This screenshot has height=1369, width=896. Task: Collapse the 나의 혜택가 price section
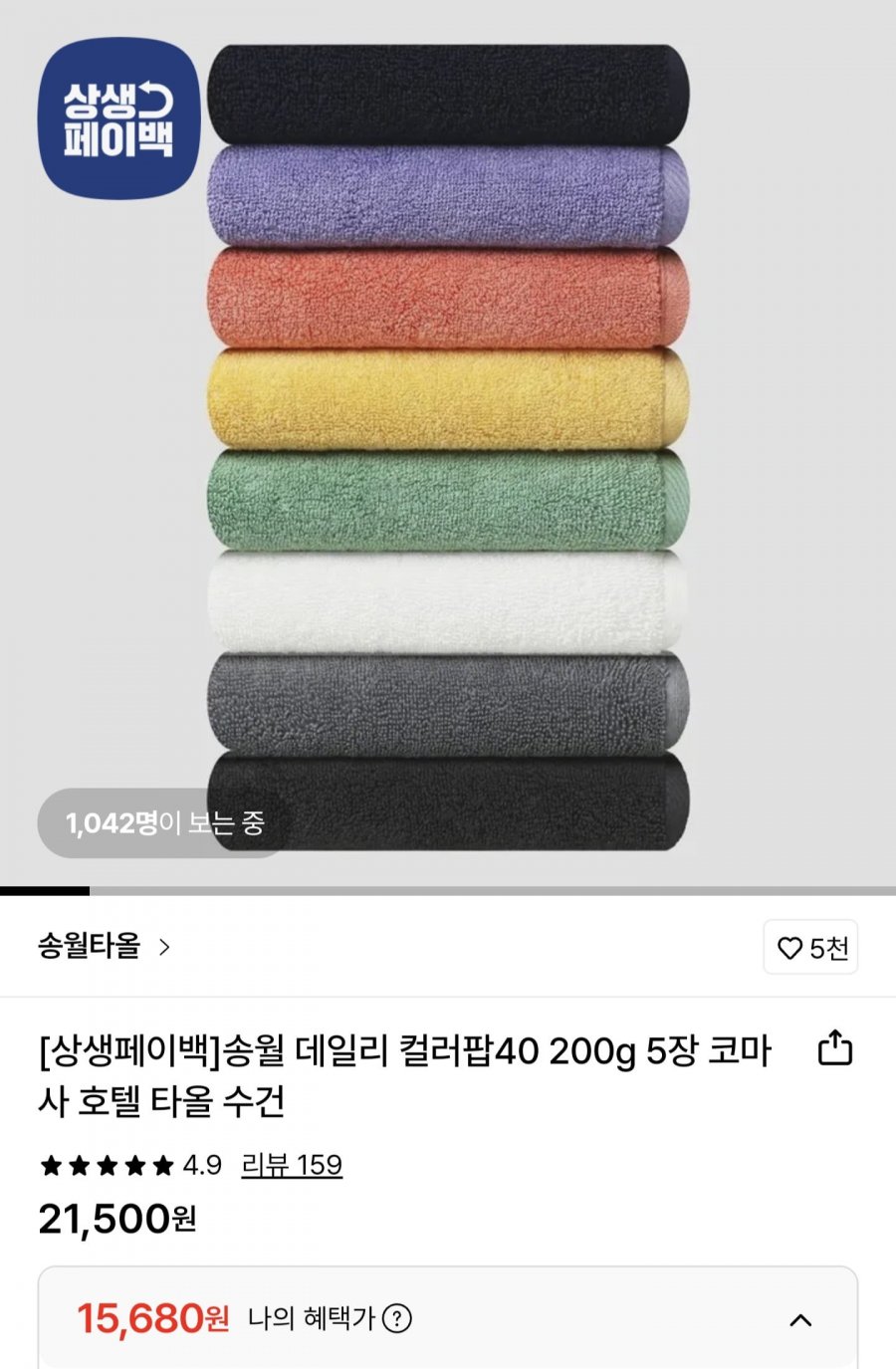coord(800,1319)
